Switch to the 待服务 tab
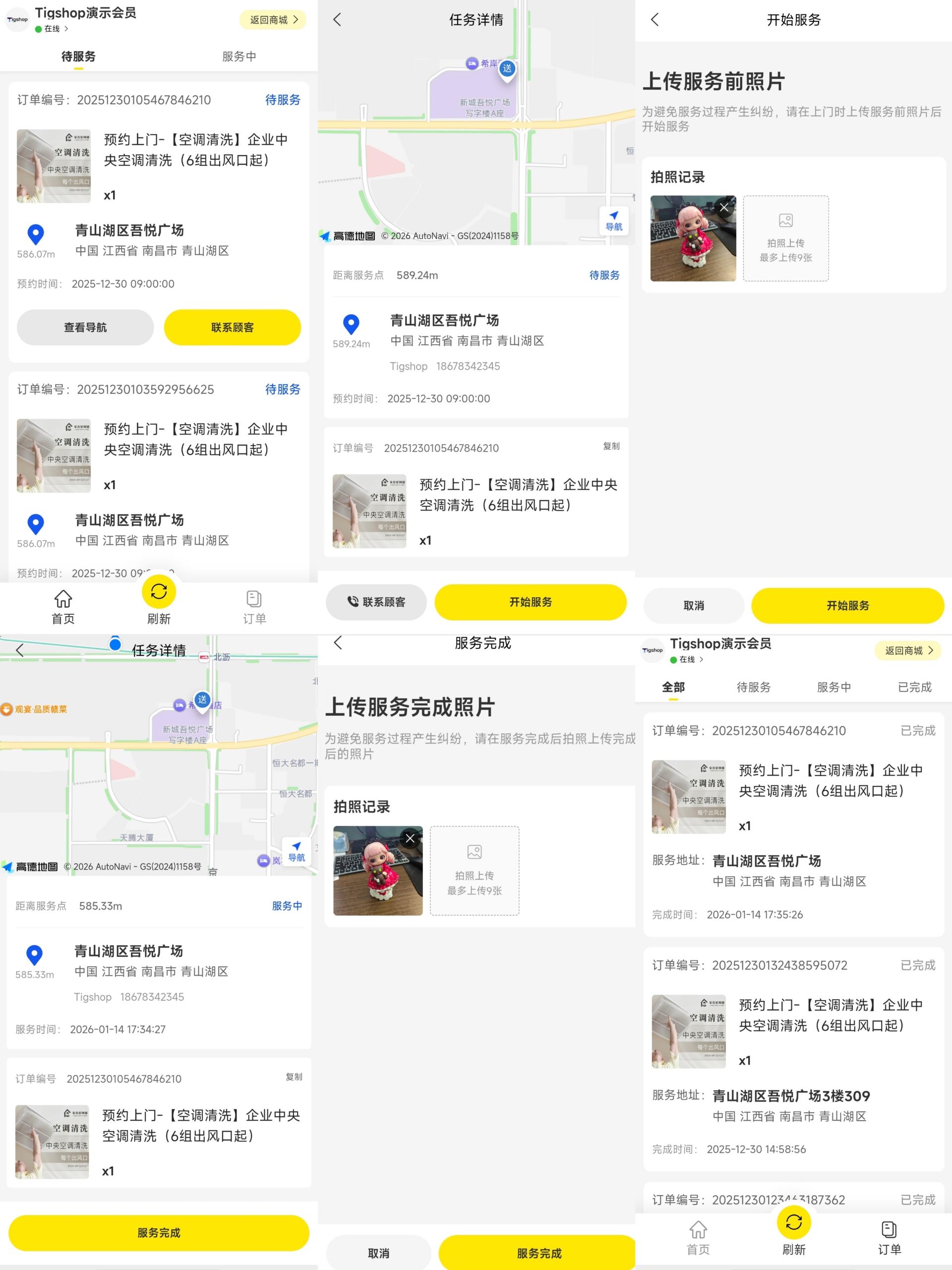Viewport: 952px width, 1270px height. [77, 56]
